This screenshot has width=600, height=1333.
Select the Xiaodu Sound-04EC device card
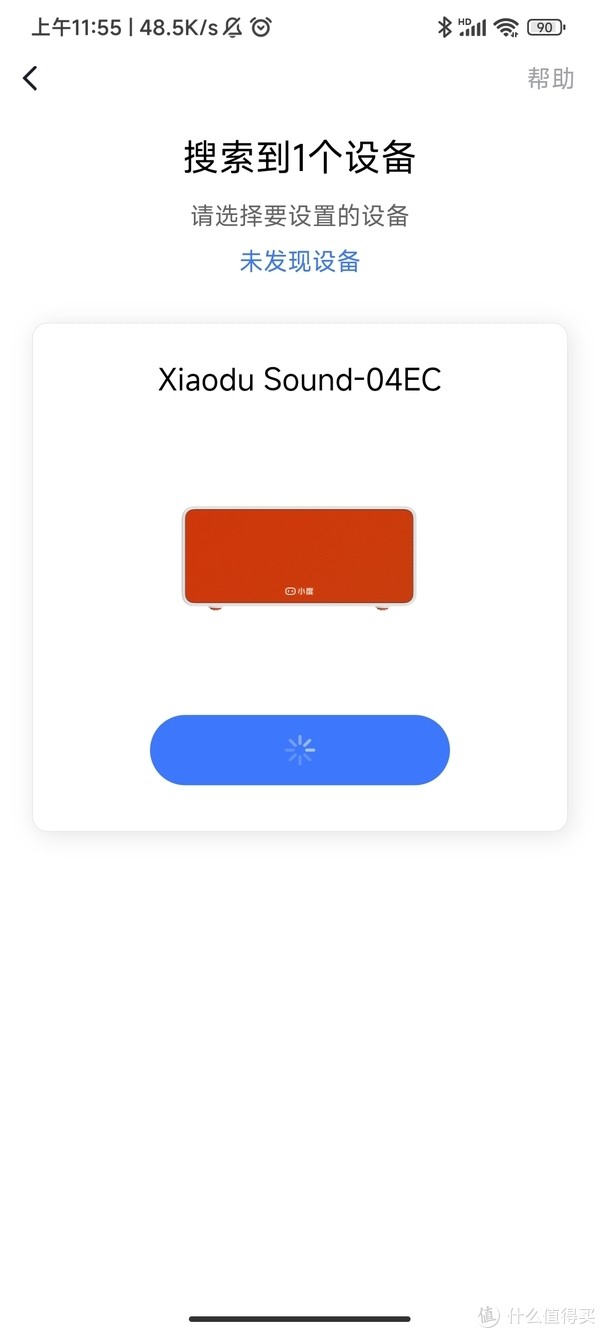pos(300,577)
